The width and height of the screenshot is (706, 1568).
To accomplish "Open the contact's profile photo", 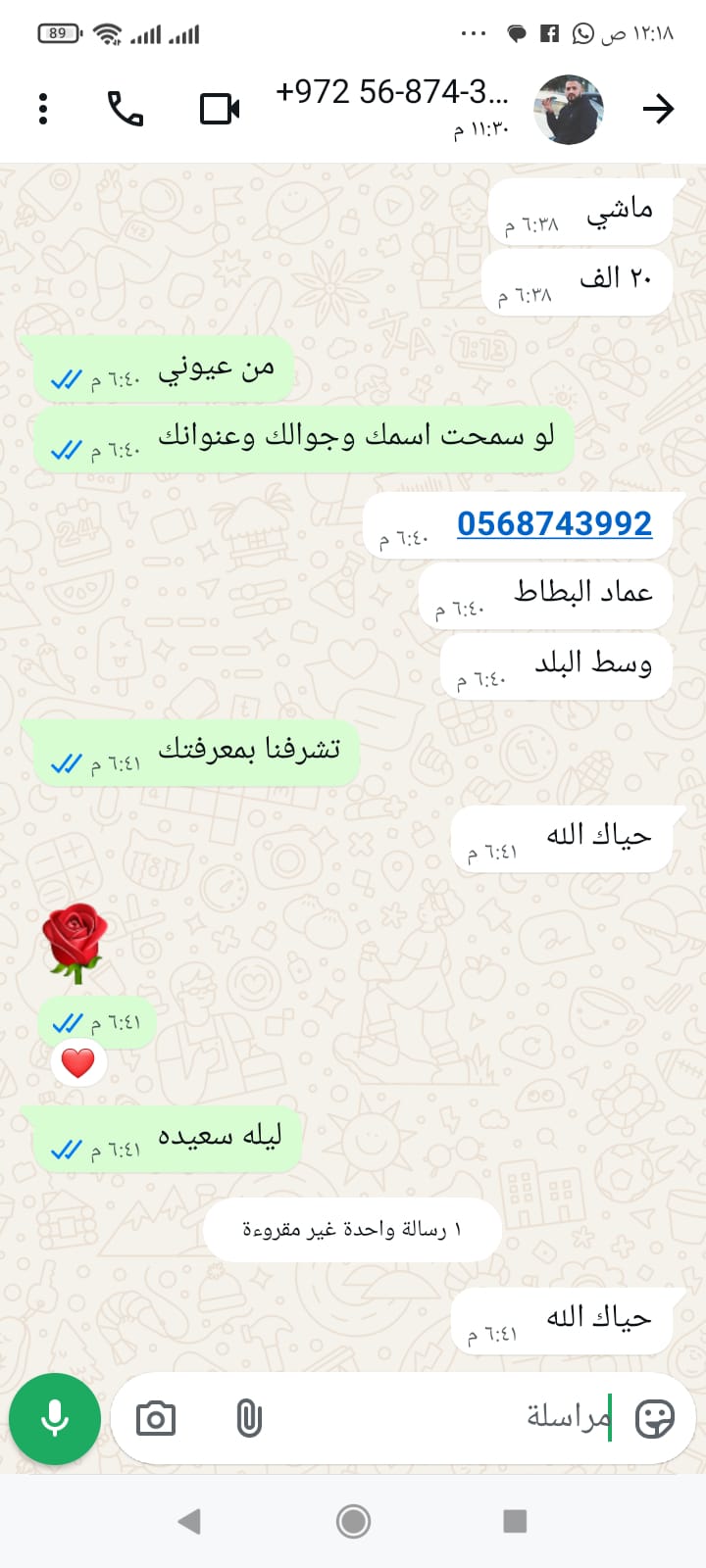I will [568, 109].
